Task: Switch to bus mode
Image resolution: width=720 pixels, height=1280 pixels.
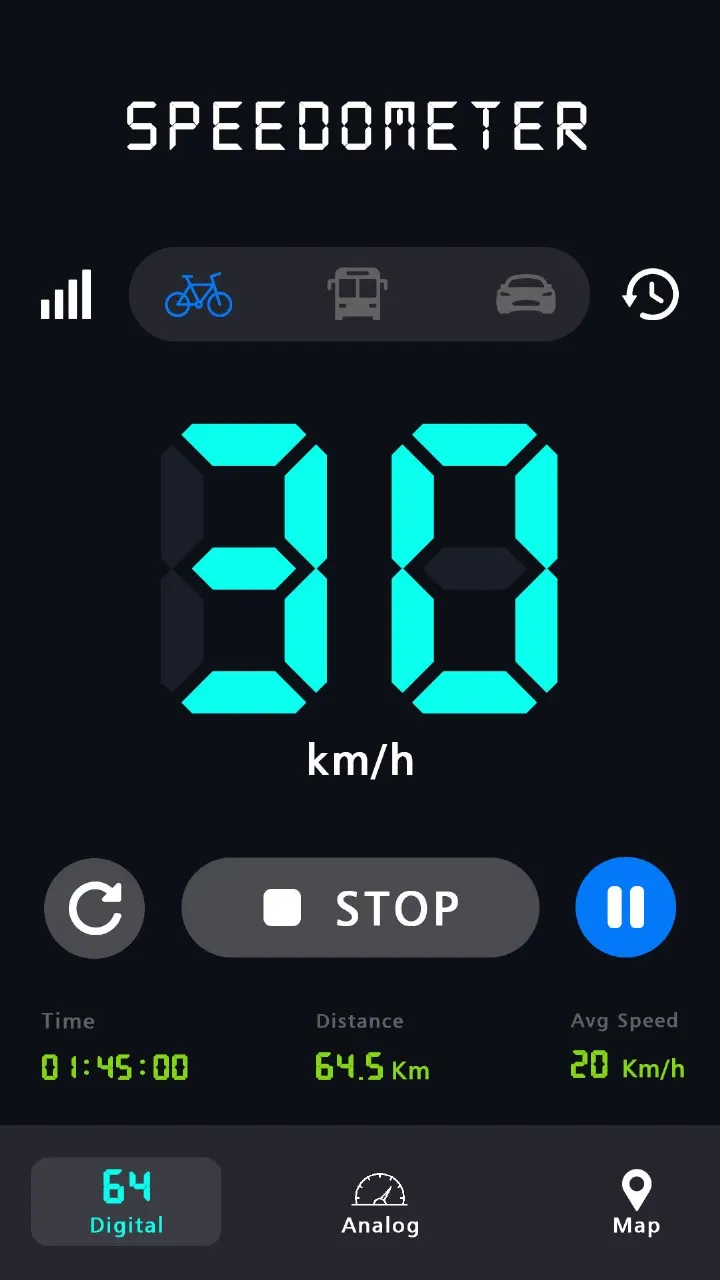Action: click(x=357, y=294)
